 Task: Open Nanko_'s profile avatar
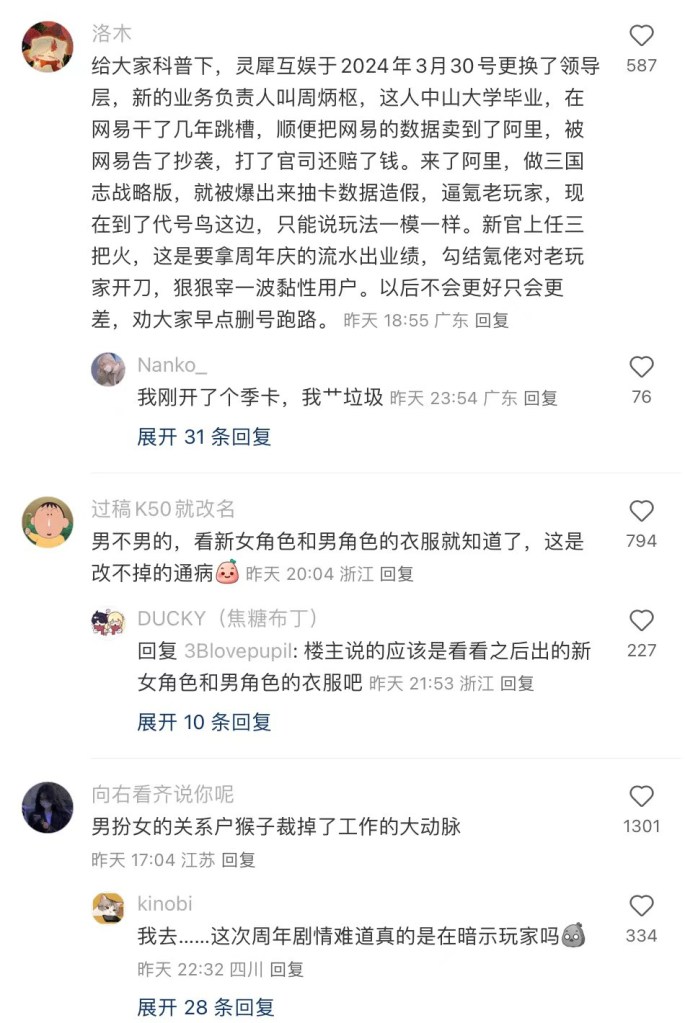[x=108, y=370]
